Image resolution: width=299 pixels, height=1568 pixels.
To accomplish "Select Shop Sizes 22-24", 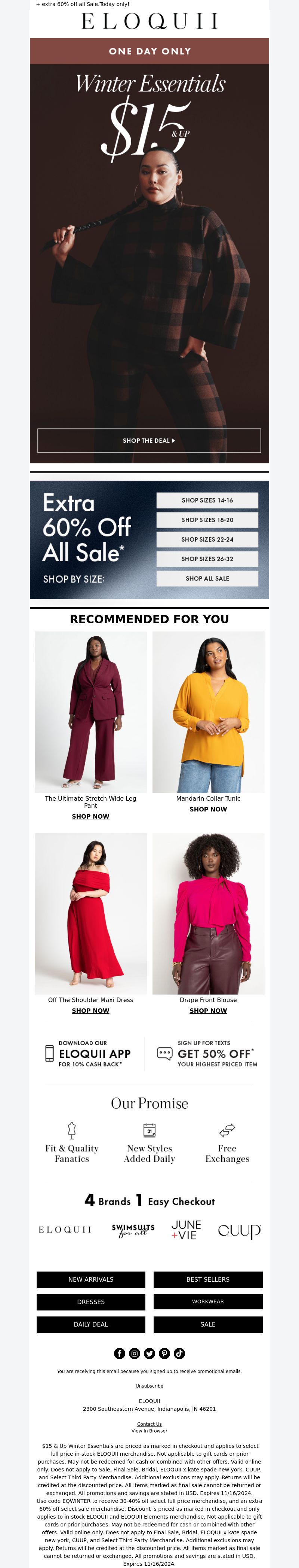I will click(207, 539).
